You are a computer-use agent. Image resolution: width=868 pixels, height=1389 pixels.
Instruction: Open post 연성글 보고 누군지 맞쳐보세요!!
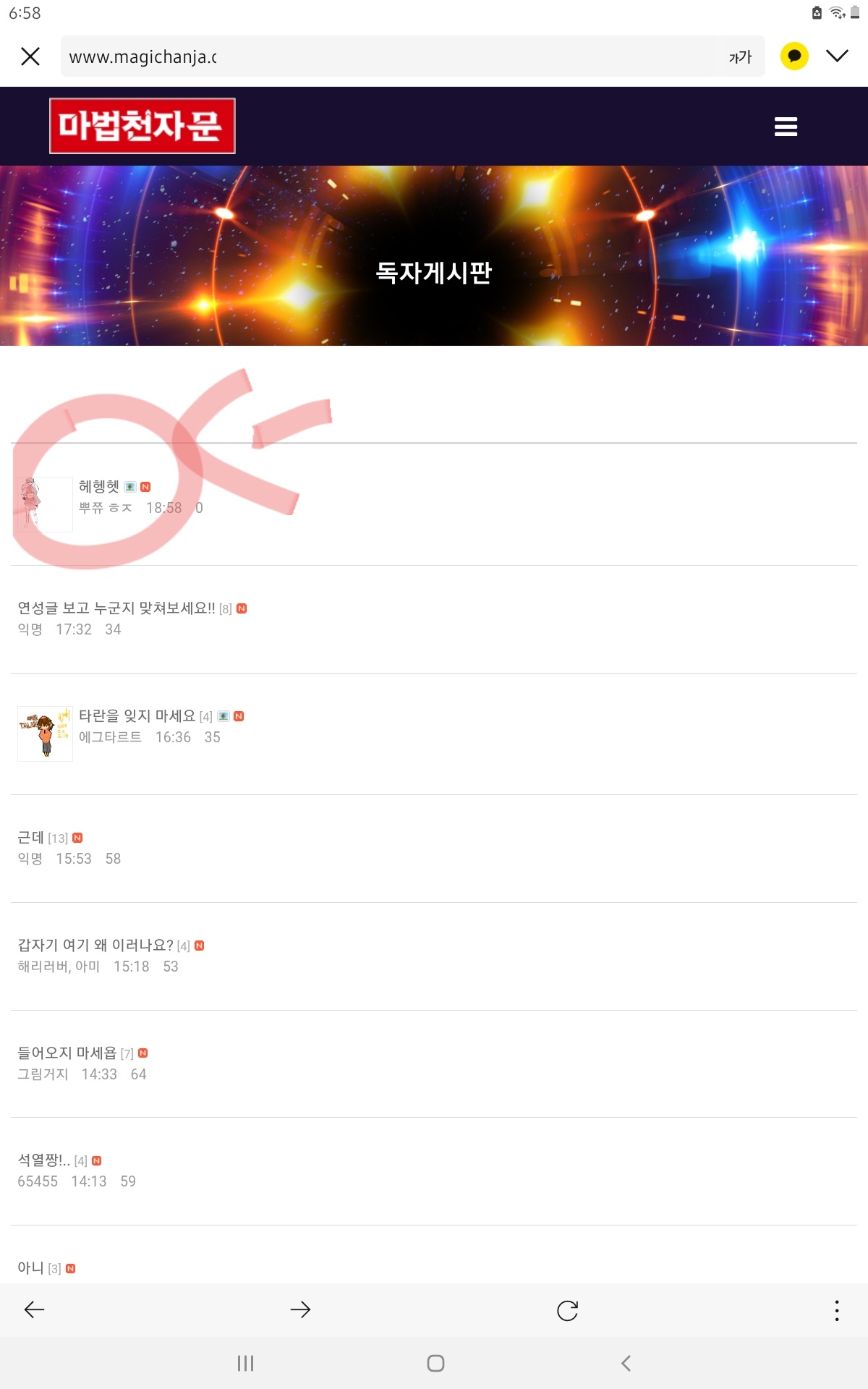(116, 608)
